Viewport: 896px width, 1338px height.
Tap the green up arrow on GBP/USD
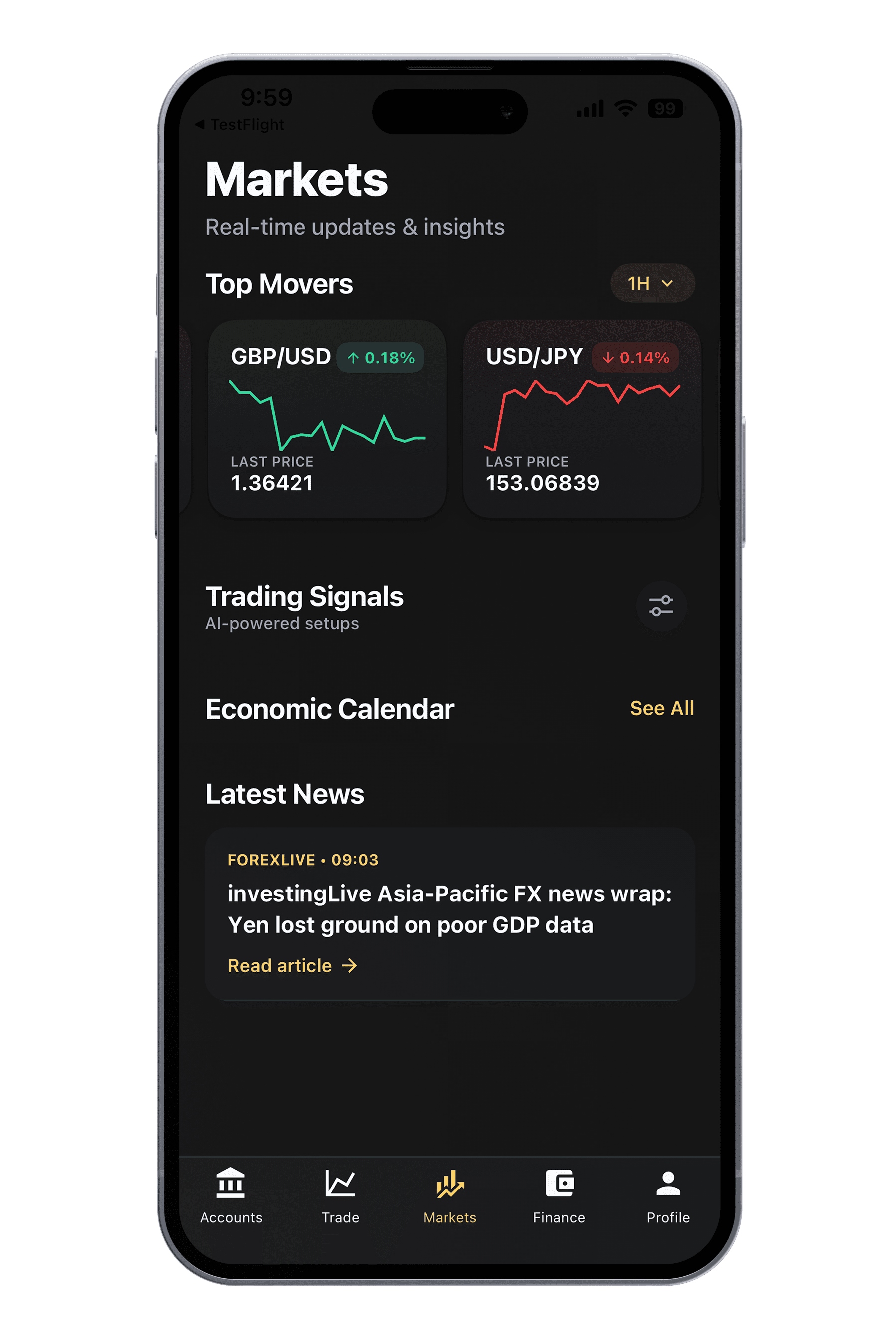coord(354,358)
